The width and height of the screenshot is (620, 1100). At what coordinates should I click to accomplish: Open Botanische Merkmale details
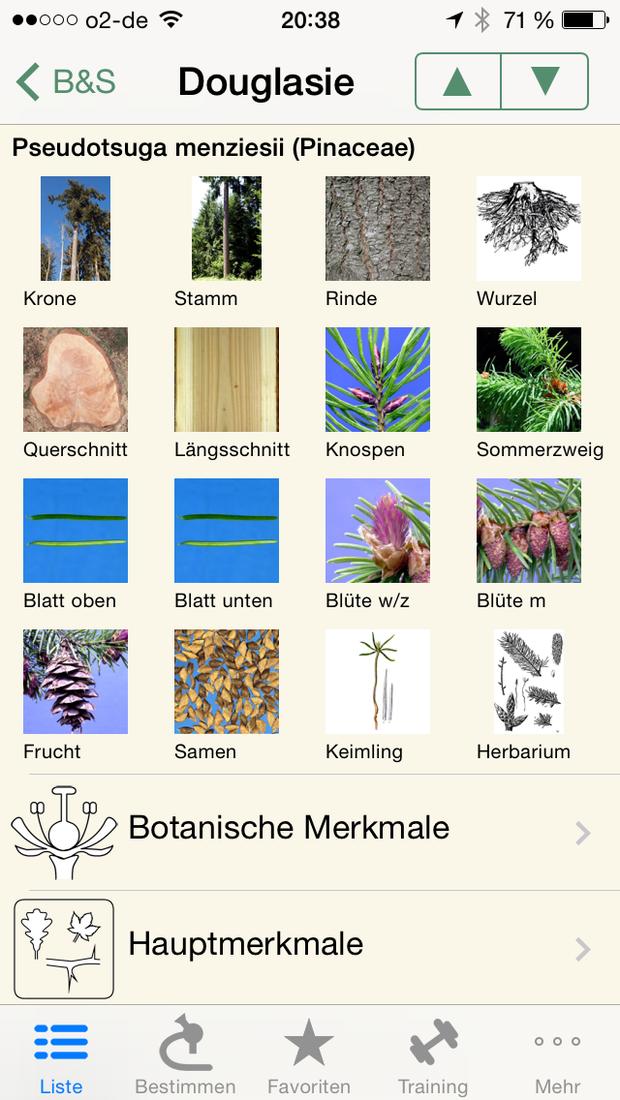pos(310,832)
